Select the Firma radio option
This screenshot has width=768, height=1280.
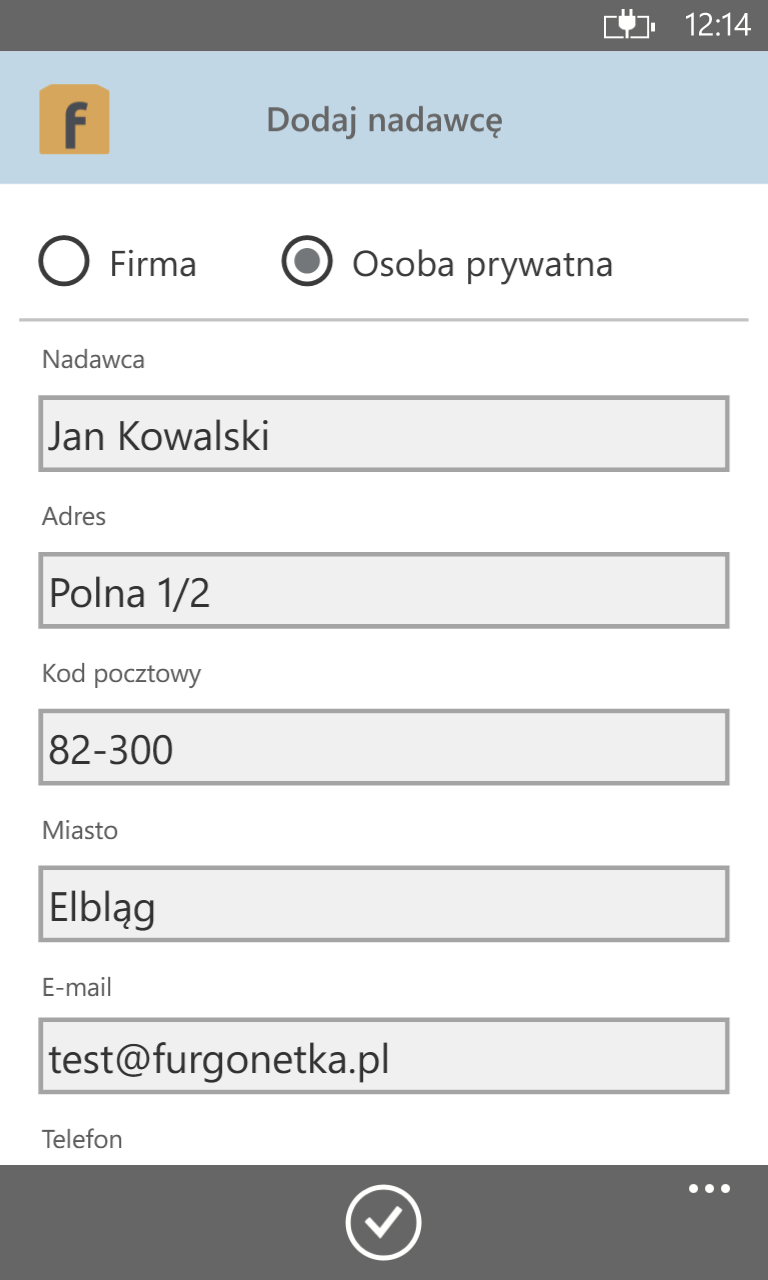64,263
